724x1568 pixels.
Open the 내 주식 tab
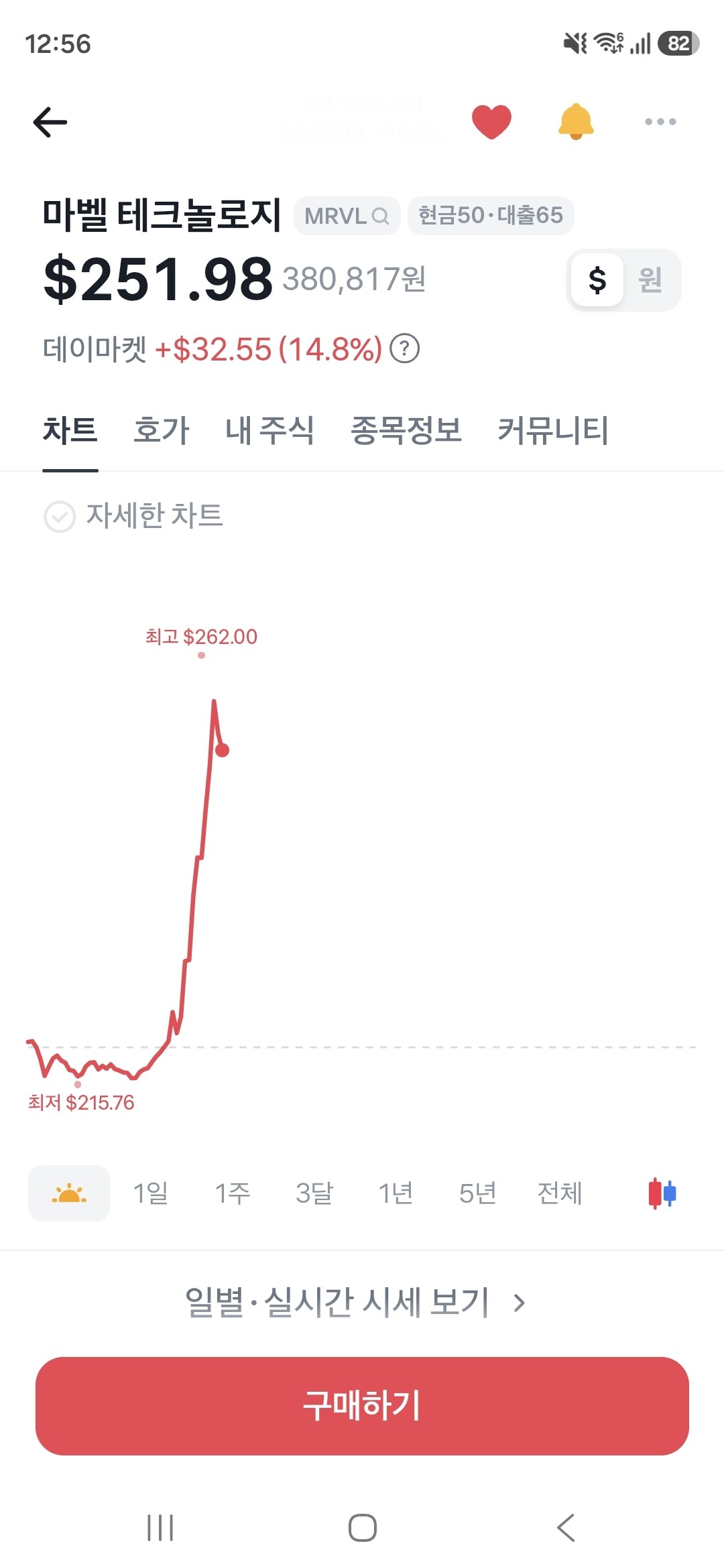tap(269, 430)
